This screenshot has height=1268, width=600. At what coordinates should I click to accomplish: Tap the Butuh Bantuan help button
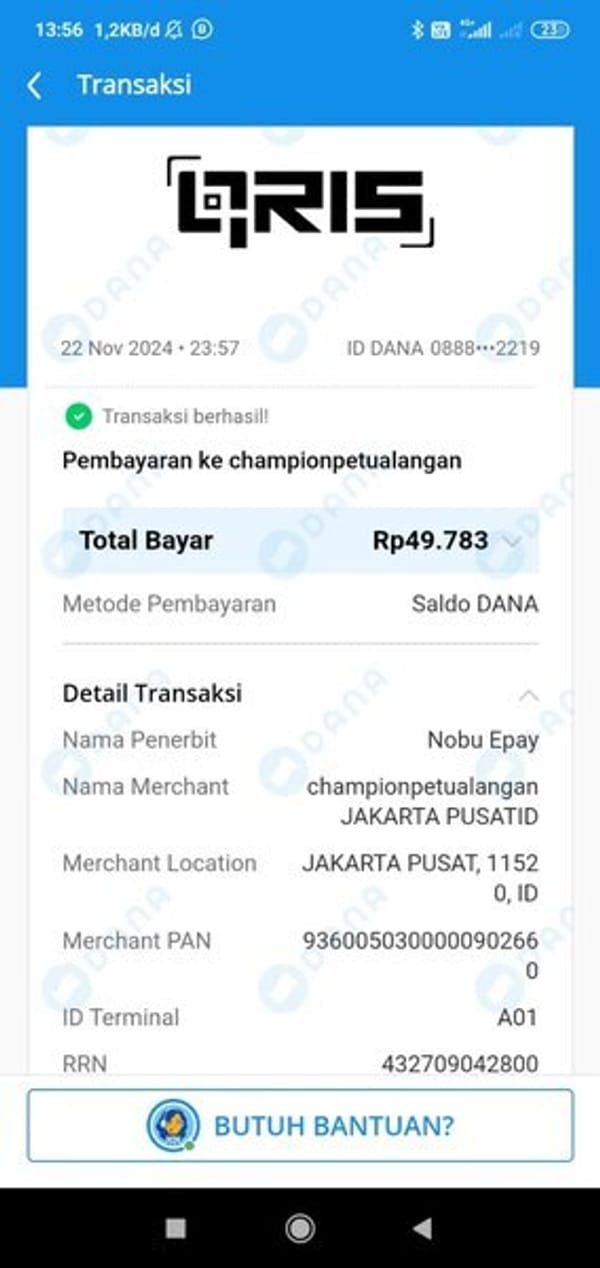[300, 1126]
